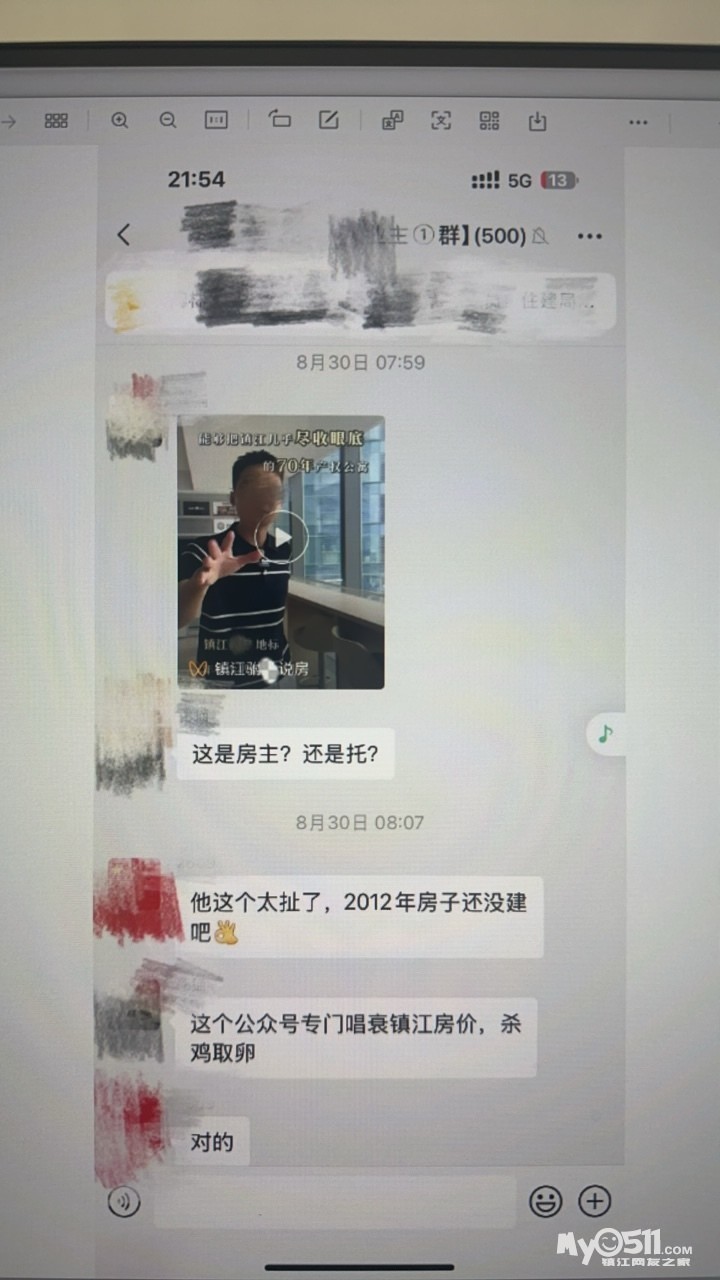
Task: Open the image grid overview
Action: pos(56,121)
